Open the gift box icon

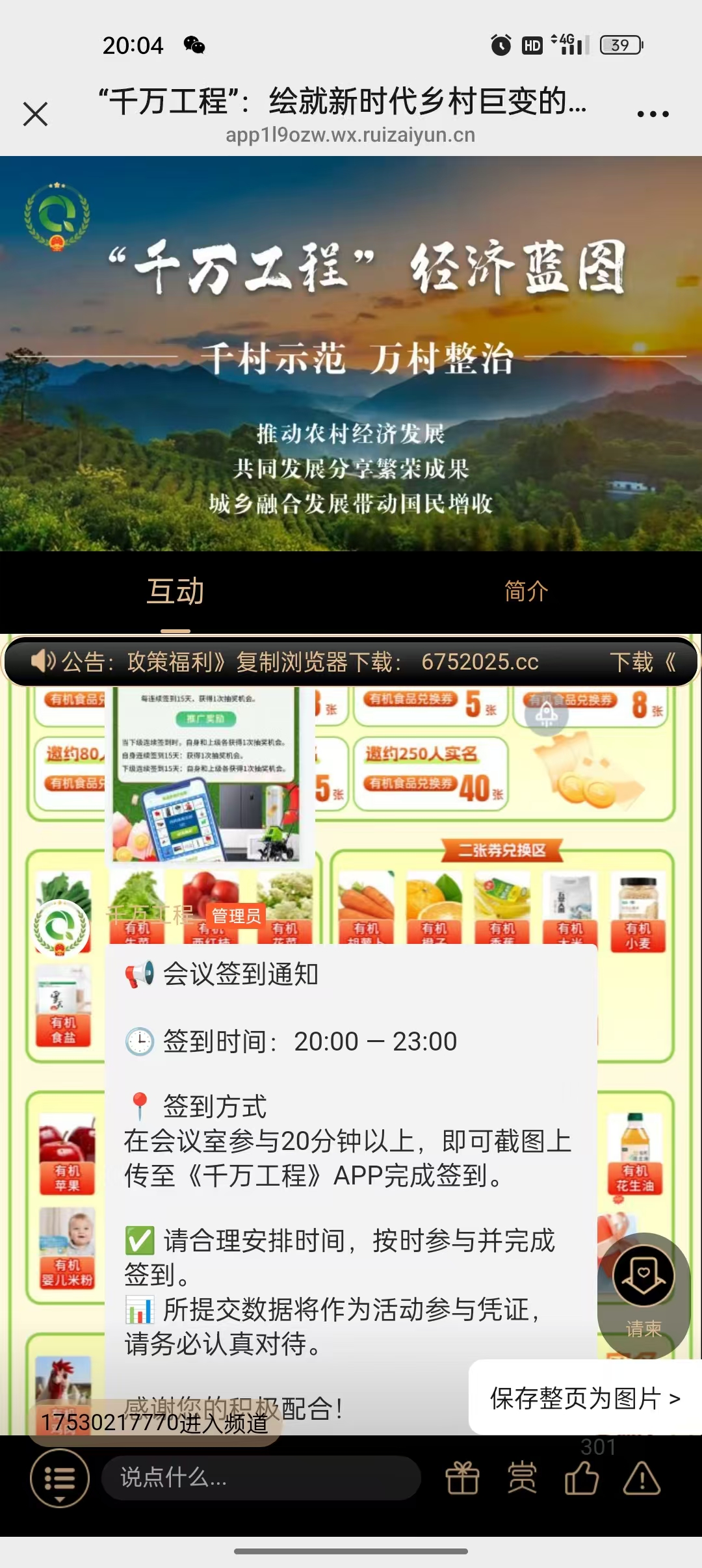pos(462,1478)
